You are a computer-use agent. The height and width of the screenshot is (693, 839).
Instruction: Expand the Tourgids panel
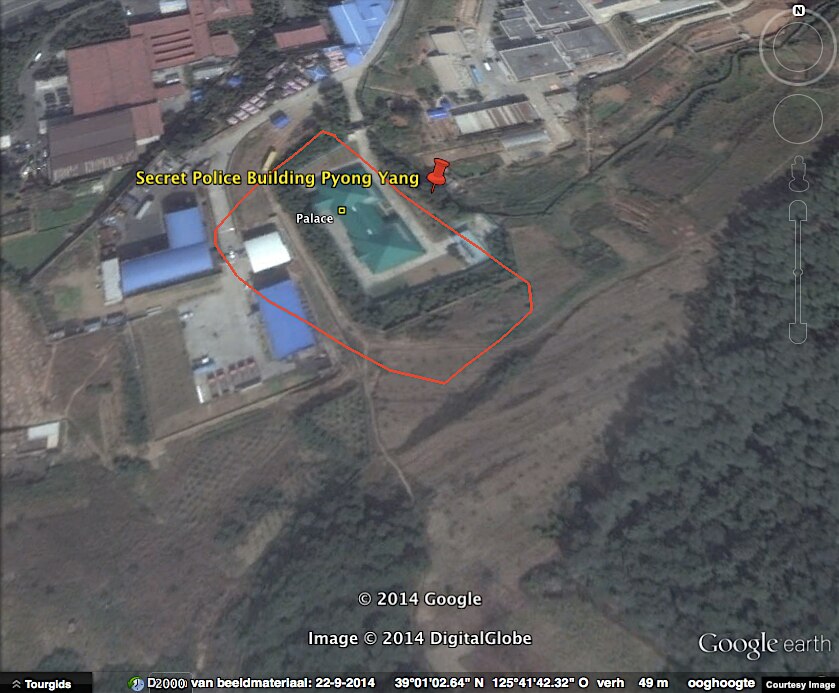click(x=42, y=684)
